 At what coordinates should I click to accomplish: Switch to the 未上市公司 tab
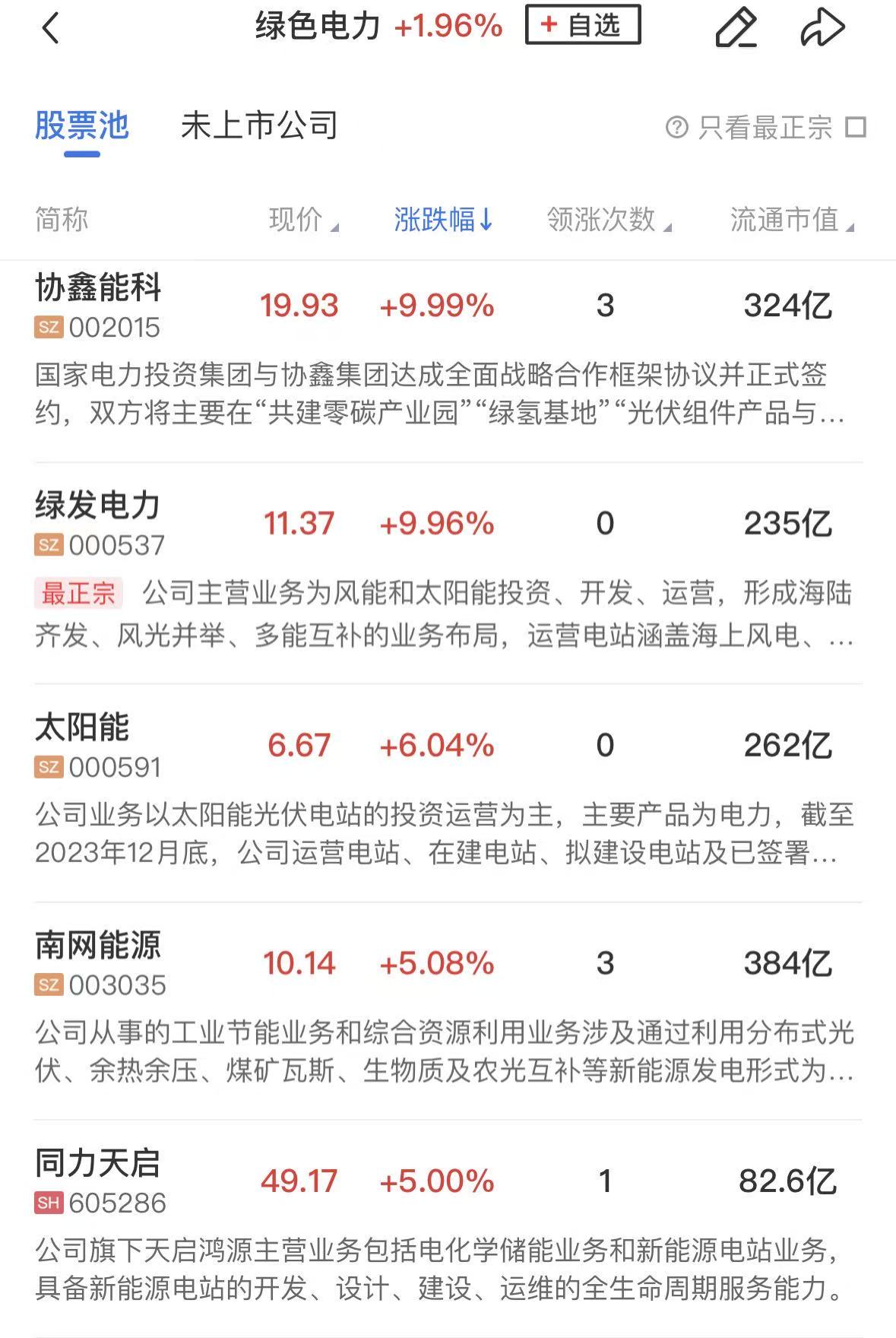click(x=259, y=126)
